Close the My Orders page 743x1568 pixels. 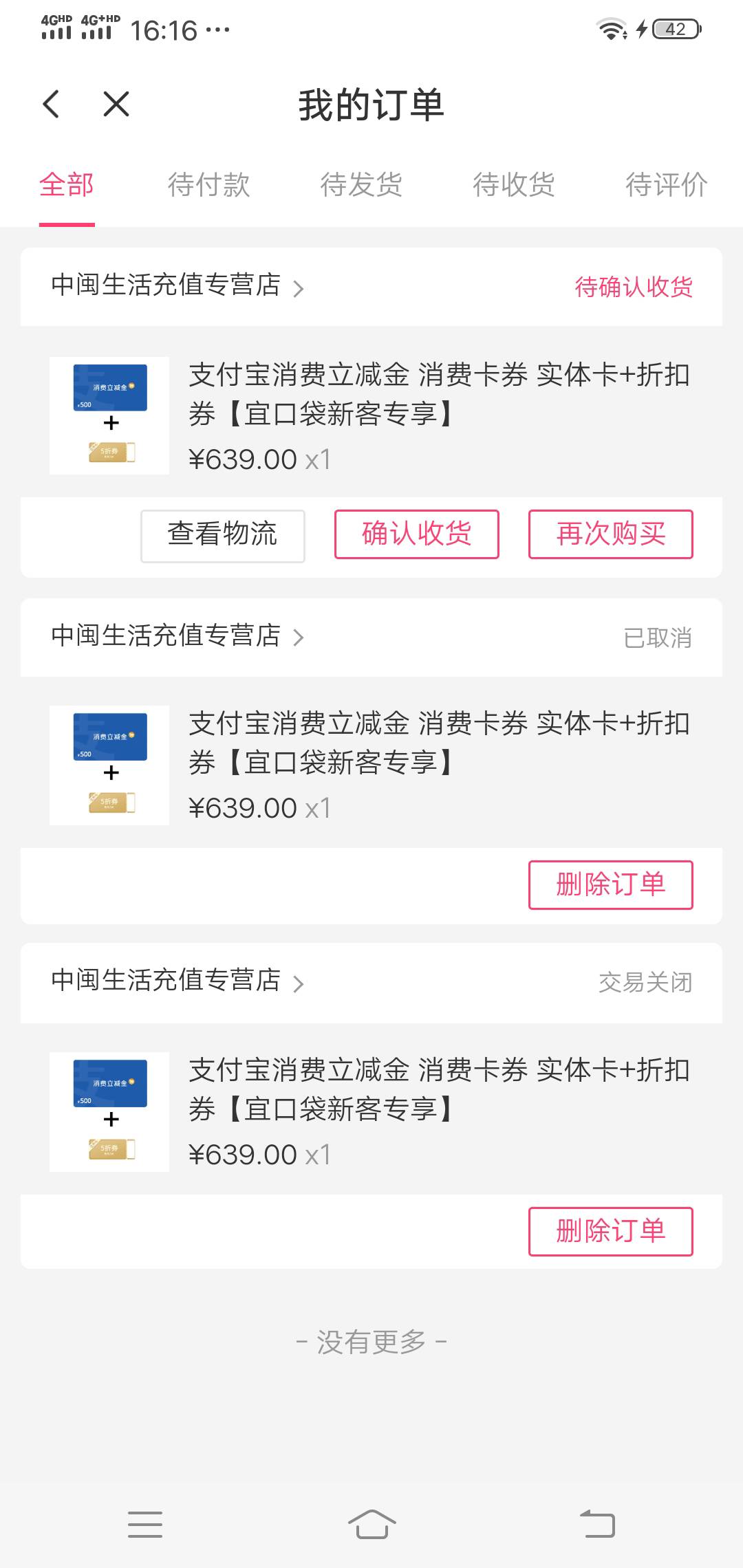[116, 105]
